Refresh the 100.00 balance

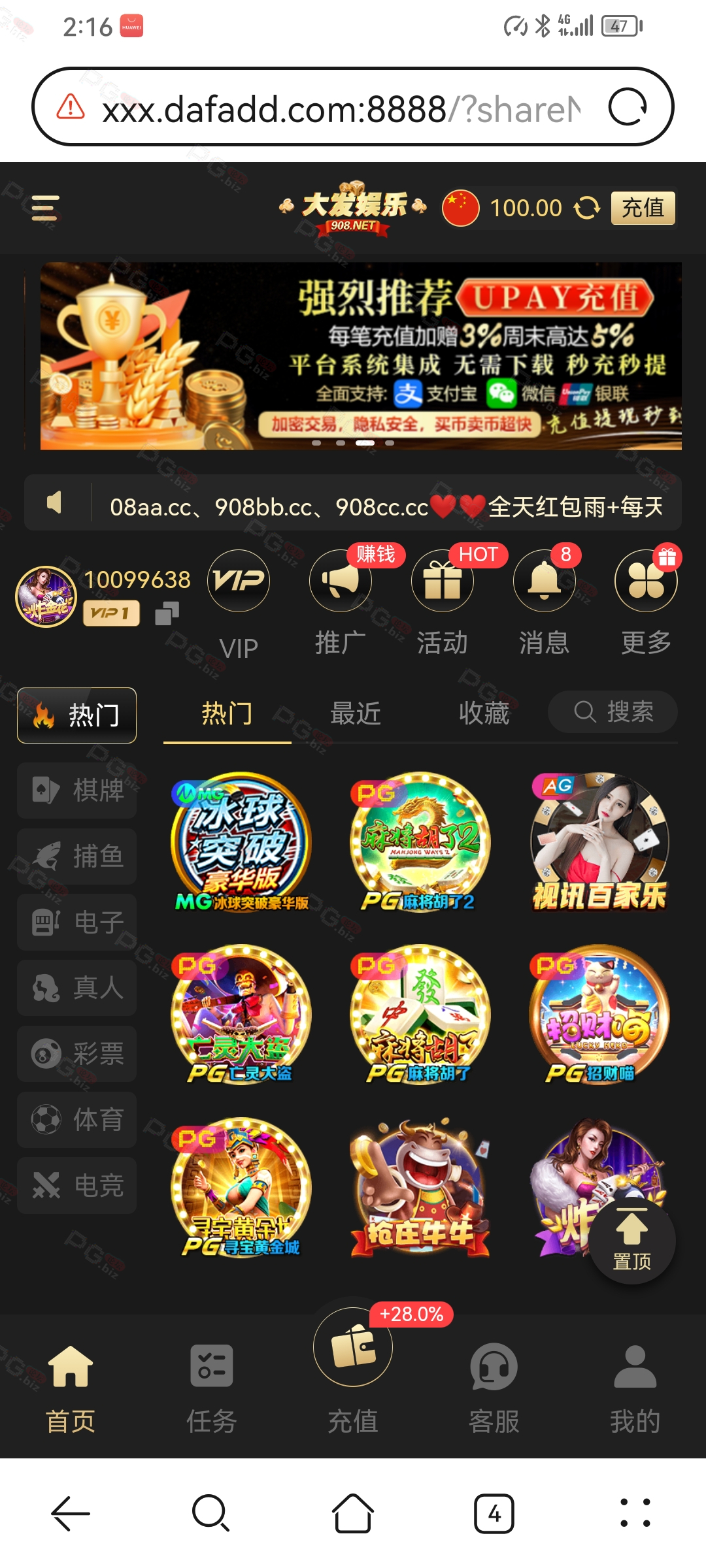pos(586,208)
